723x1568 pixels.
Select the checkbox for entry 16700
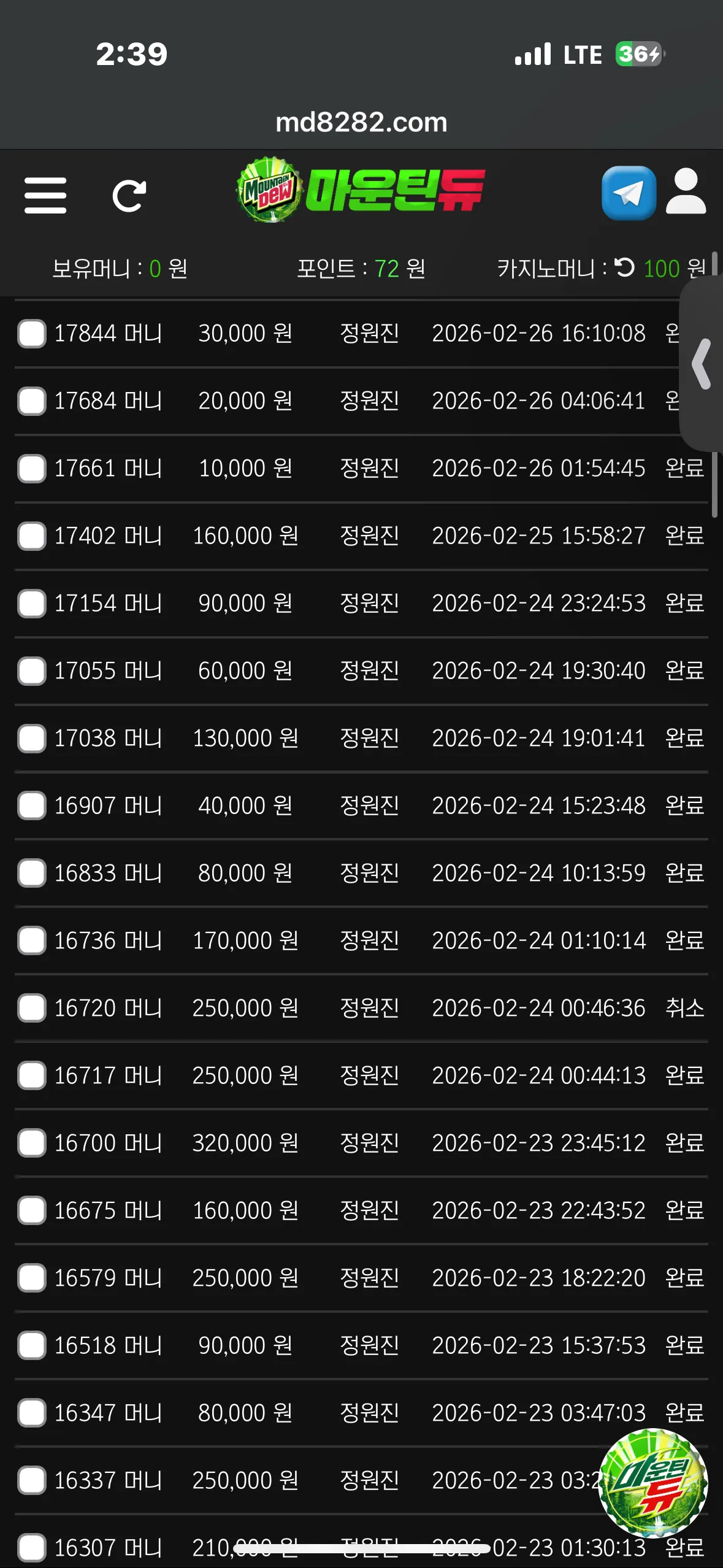click(32, 1143)
